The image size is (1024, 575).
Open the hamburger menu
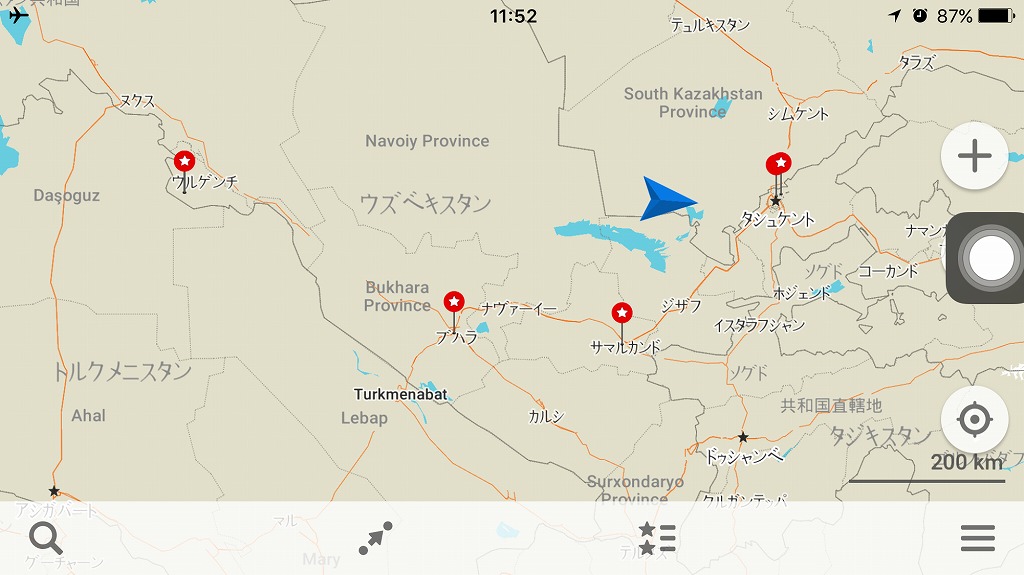pos(977,538)
